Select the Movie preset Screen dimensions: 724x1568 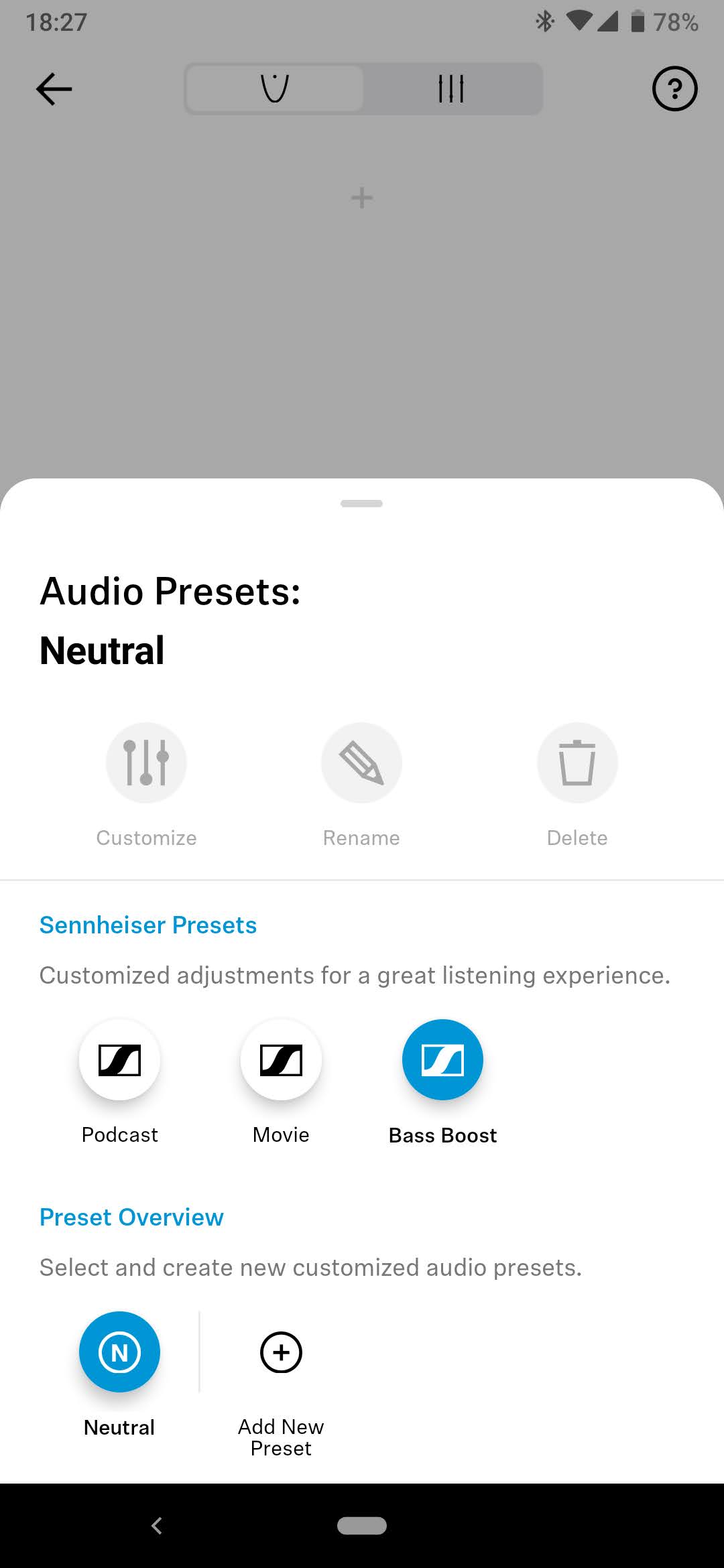click(281, 1060)
